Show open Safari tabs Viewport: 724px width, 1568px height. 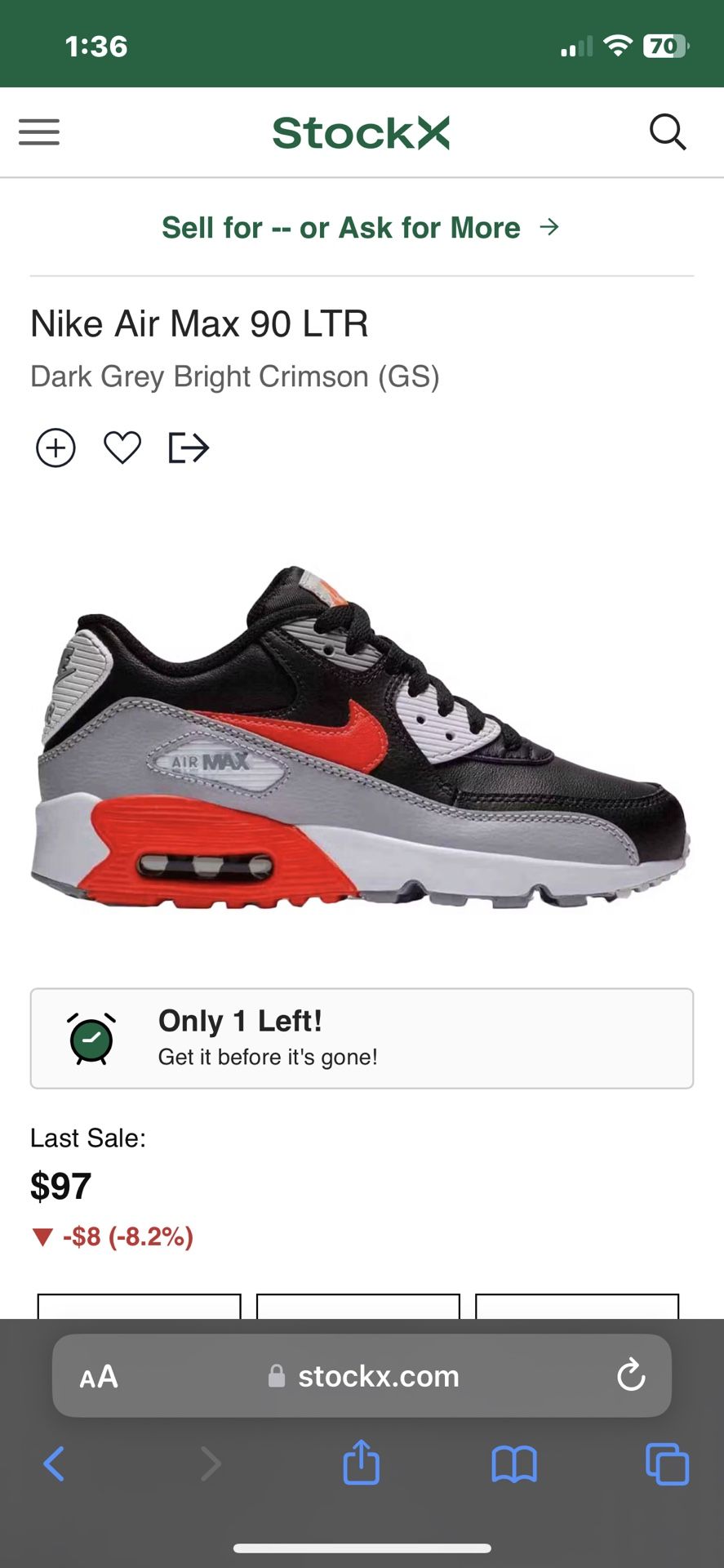(668, 1463)
